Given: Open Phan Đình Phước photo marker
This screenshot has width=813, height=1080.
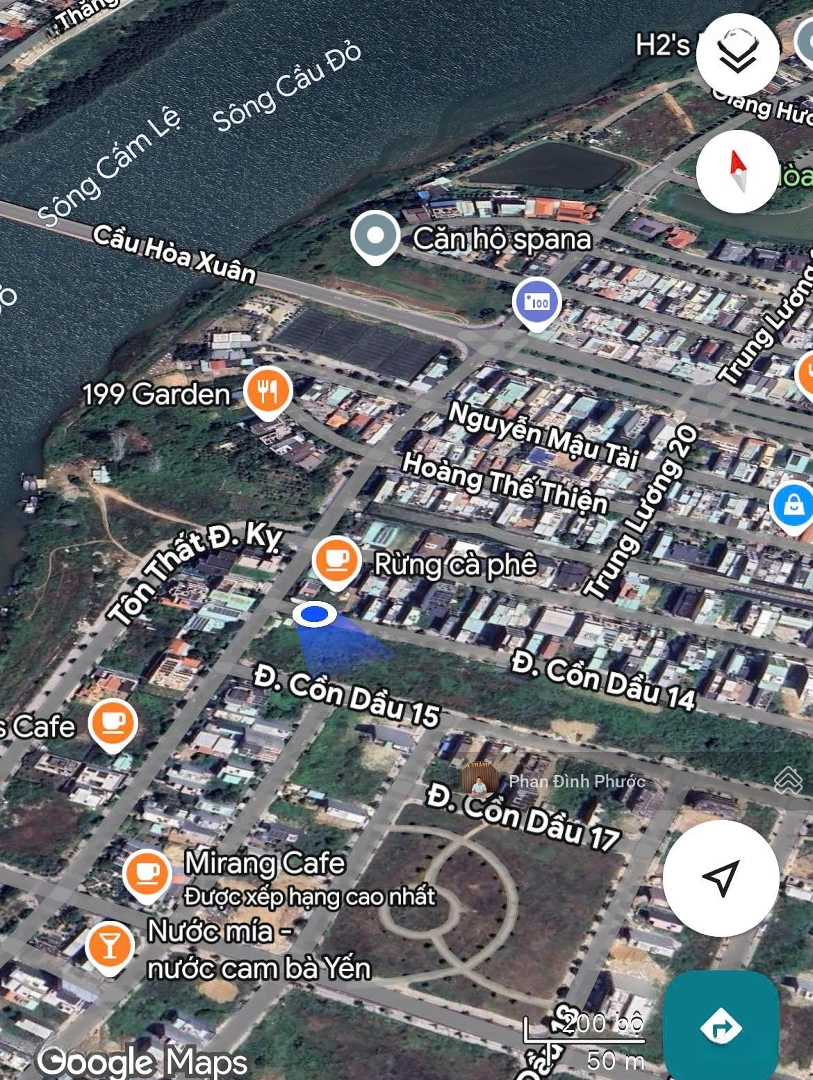Looking at the screenshot, I should click(x=480, y=781).
